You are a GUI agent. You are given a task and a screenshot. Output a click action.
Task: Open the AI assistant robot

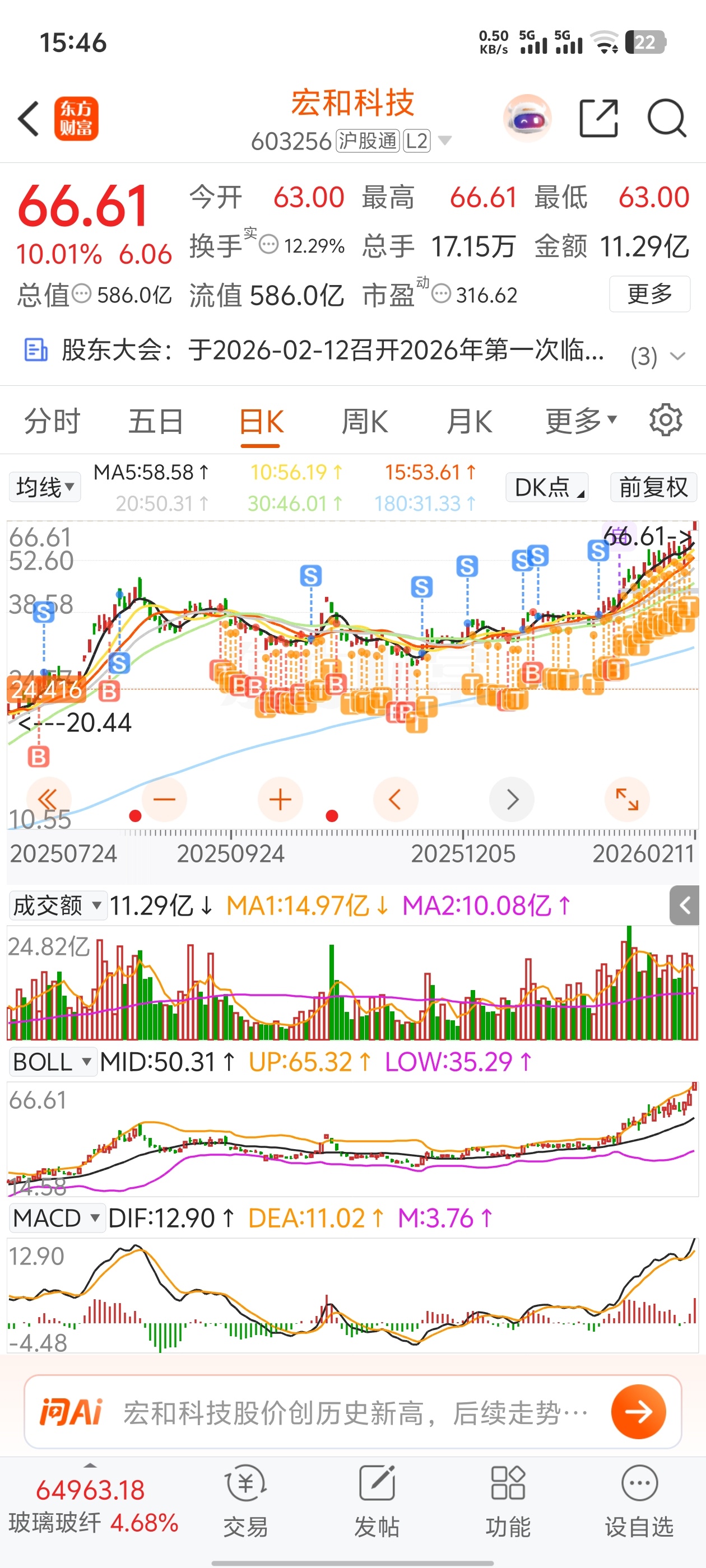[527, 118]
